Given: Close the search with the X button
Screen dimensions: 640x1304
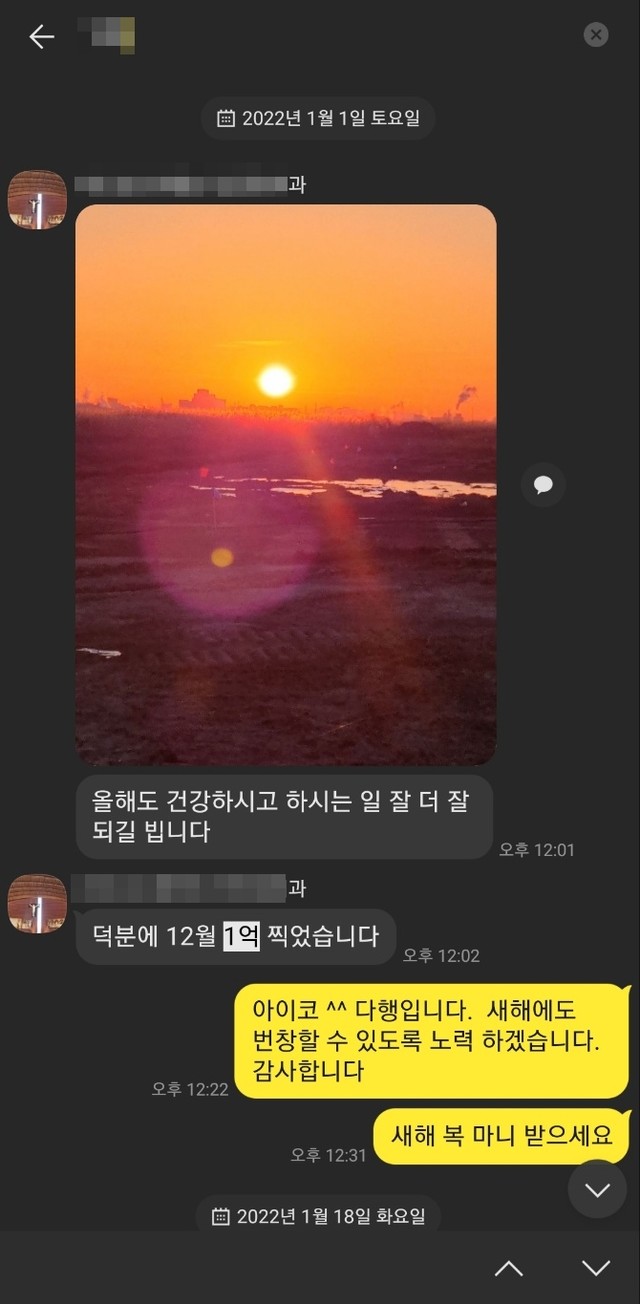Looking at the screenshot, I should click(596, 35).
